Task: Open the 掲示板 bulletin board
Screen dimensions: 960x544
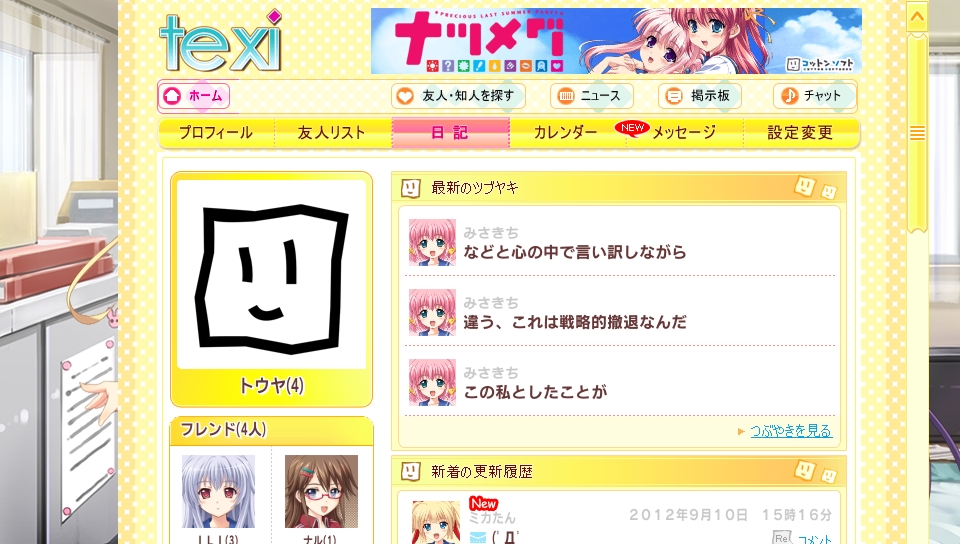Action: click(700, 96)
